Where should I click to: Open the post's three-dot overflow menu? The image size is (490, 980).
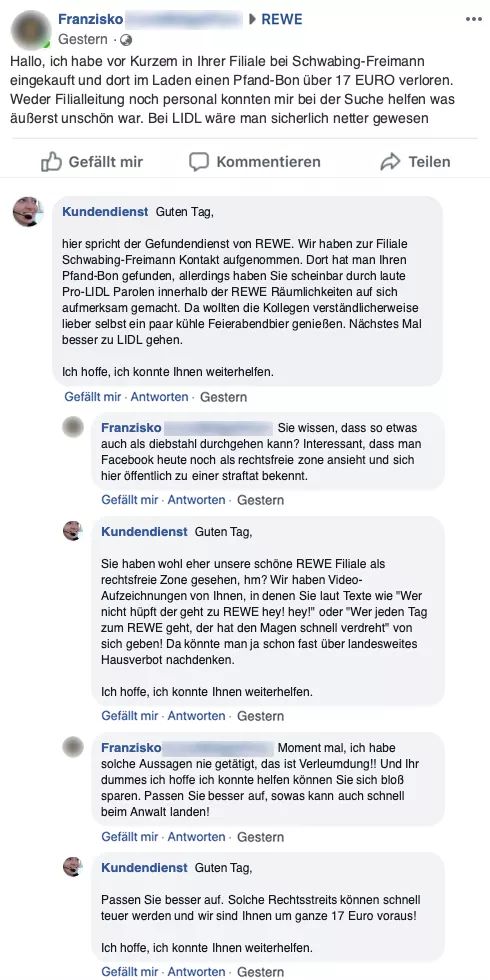(x=474, y=19)
